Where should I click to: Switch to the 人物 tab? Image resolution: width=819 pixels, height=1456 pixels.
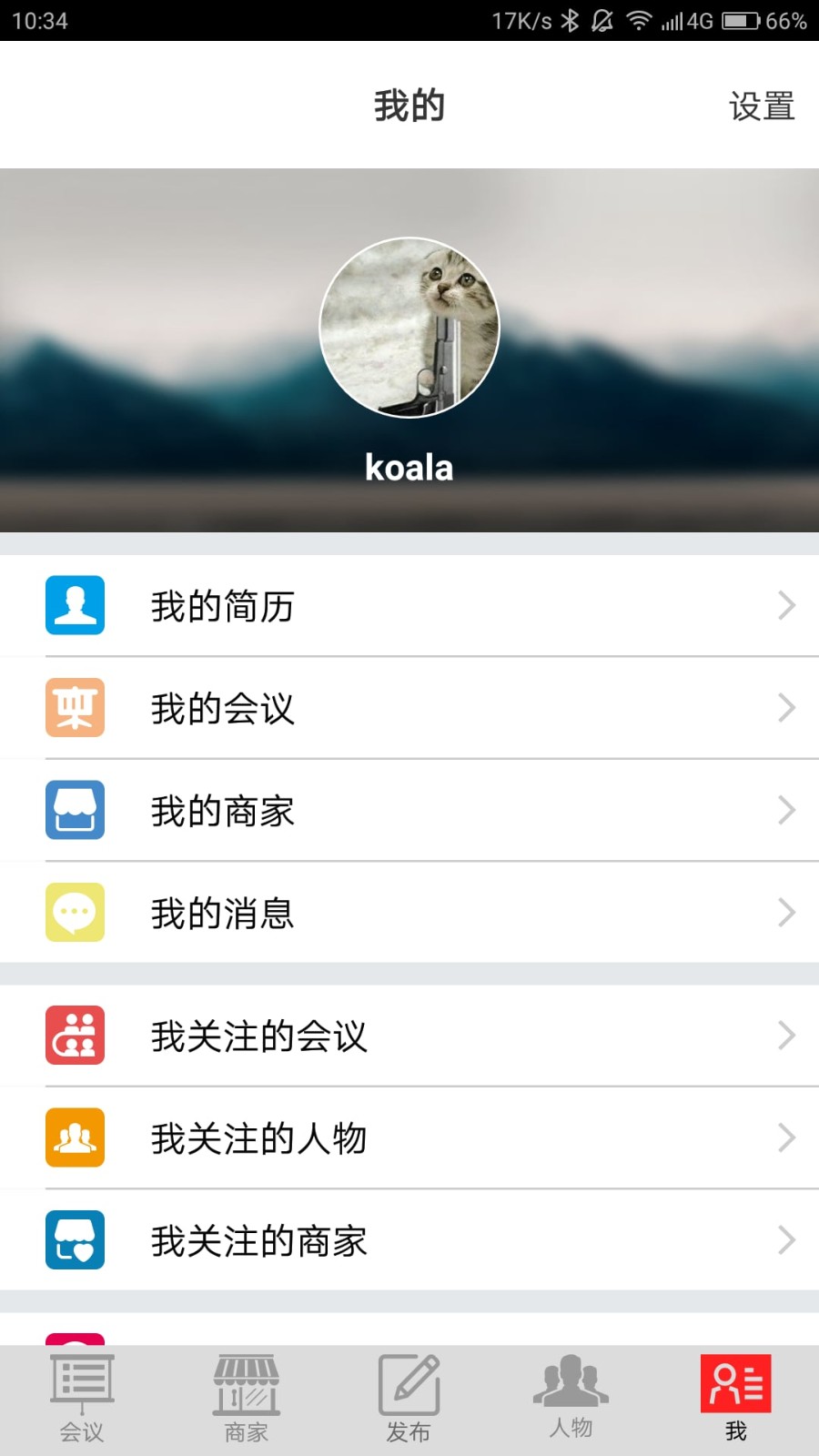pos(571,1399)
